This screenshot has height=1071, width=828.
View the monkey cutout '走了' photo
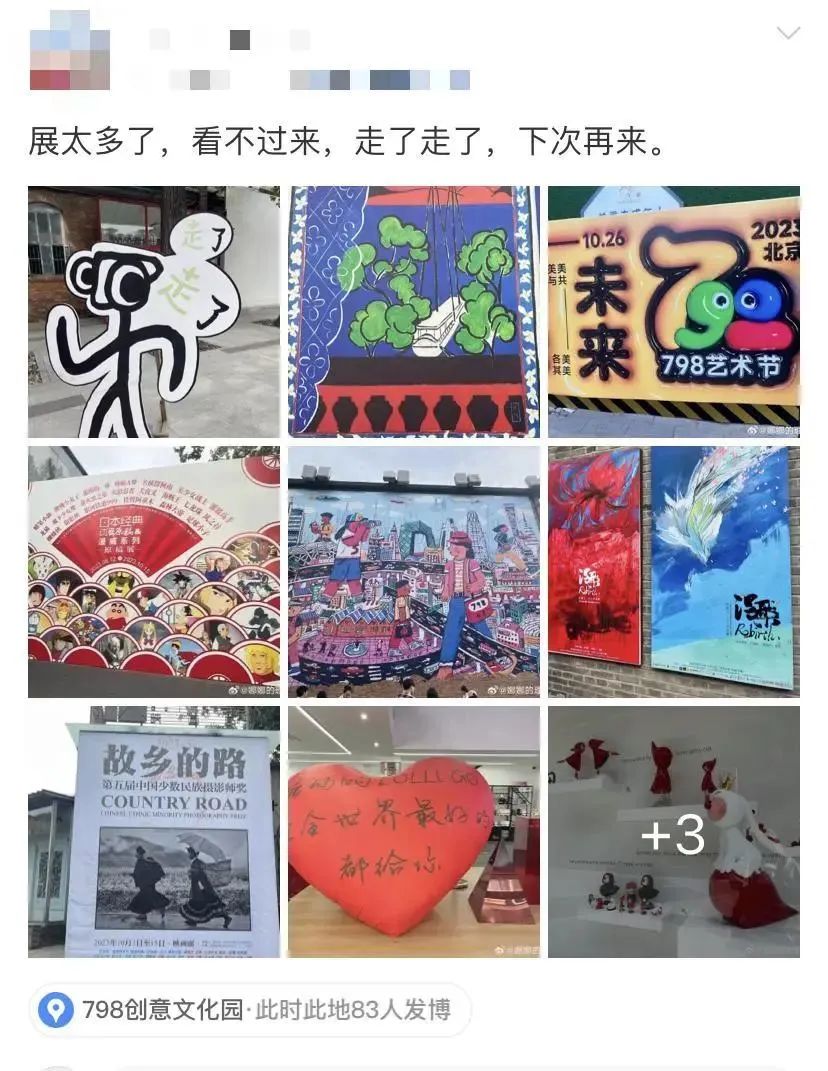coord(153,312)
